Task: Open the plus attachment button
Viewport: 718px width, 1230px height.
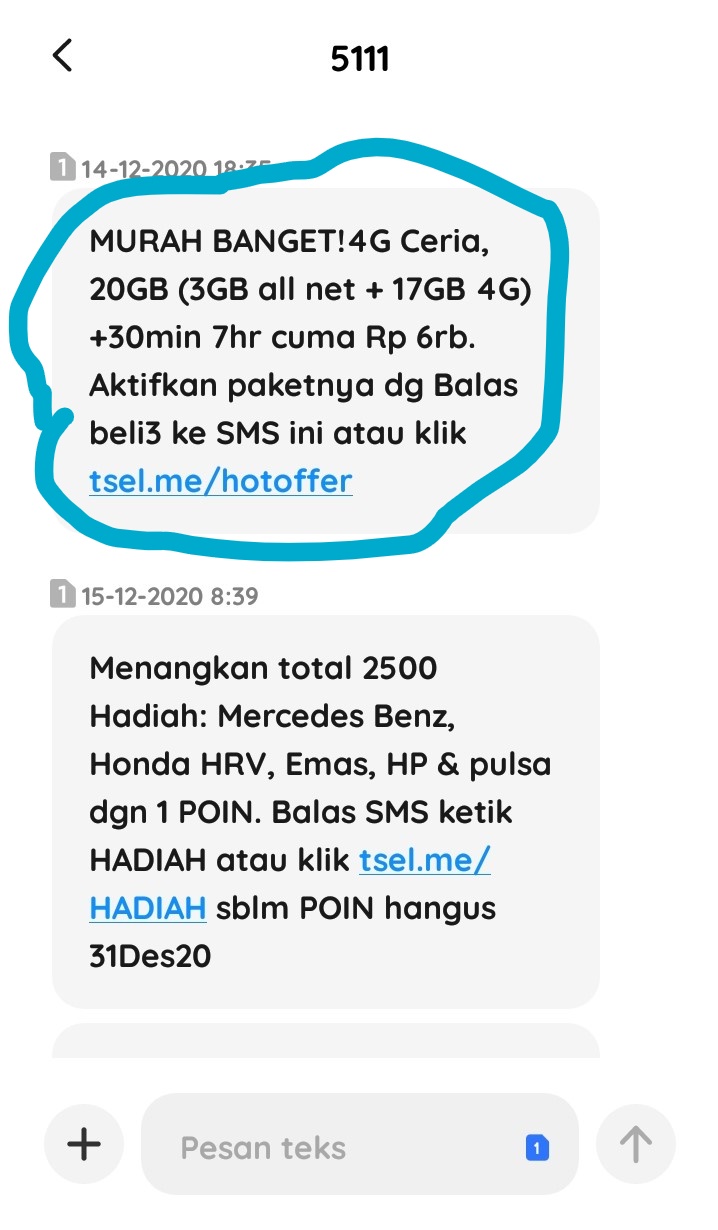Action: coord(84,1144)
